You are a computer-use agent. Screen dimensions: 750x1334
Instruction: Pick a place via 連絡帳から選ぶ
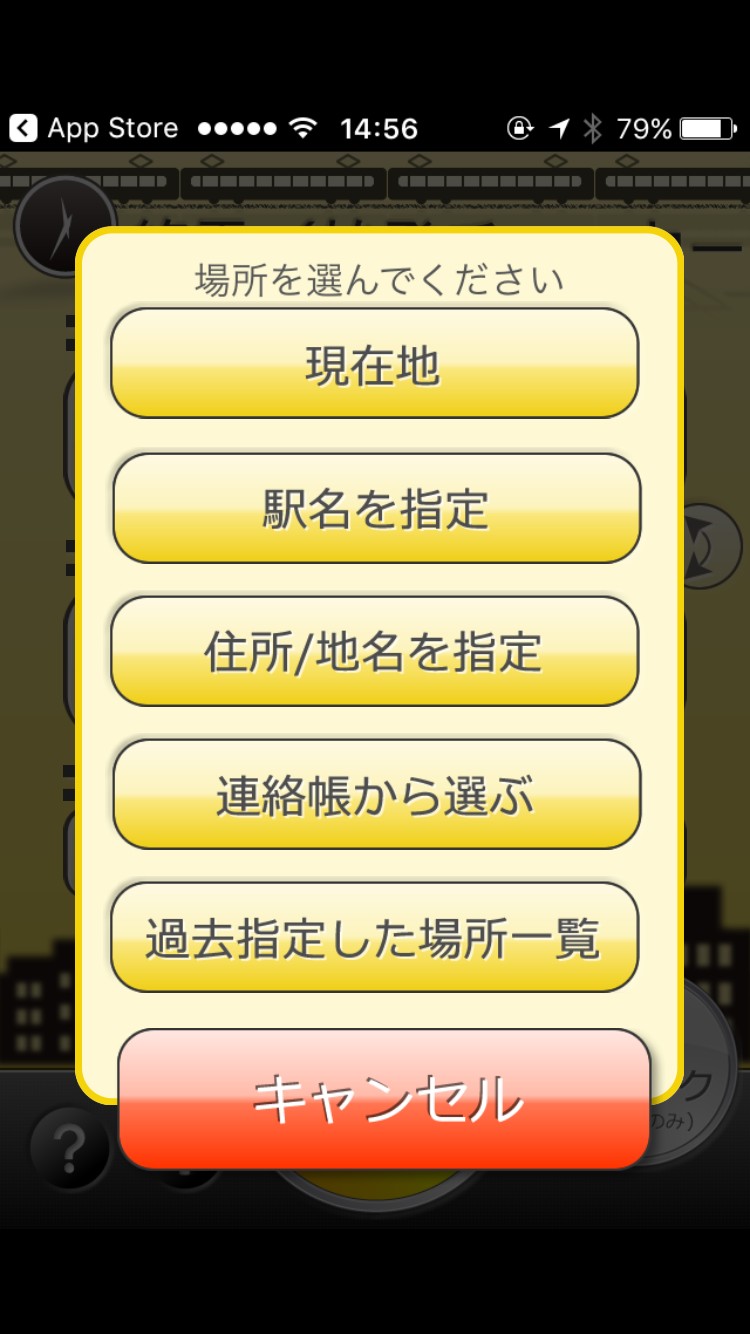[376, 794]
